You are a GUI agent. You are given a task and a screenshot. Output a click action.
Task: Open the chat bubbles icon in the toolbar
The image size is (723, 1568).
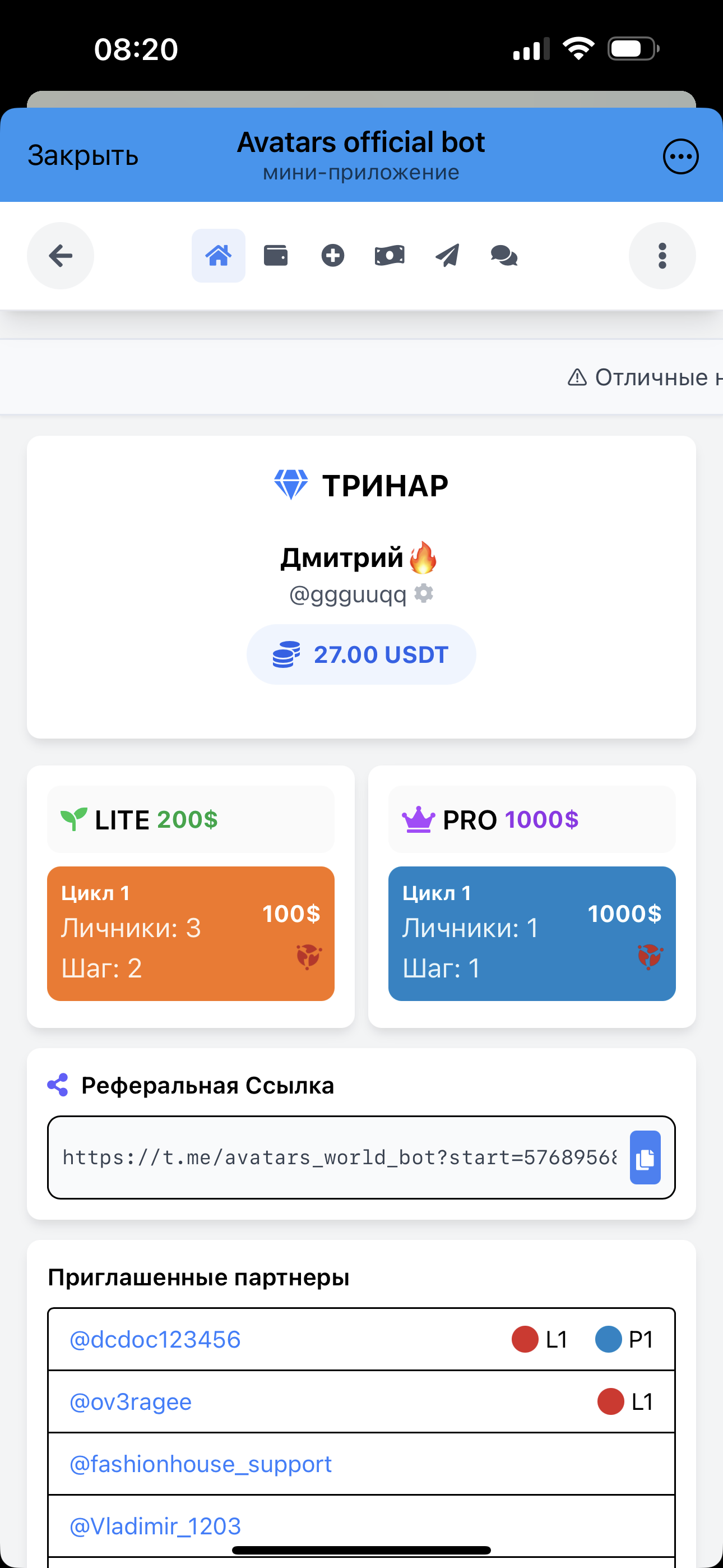[504, 256]
